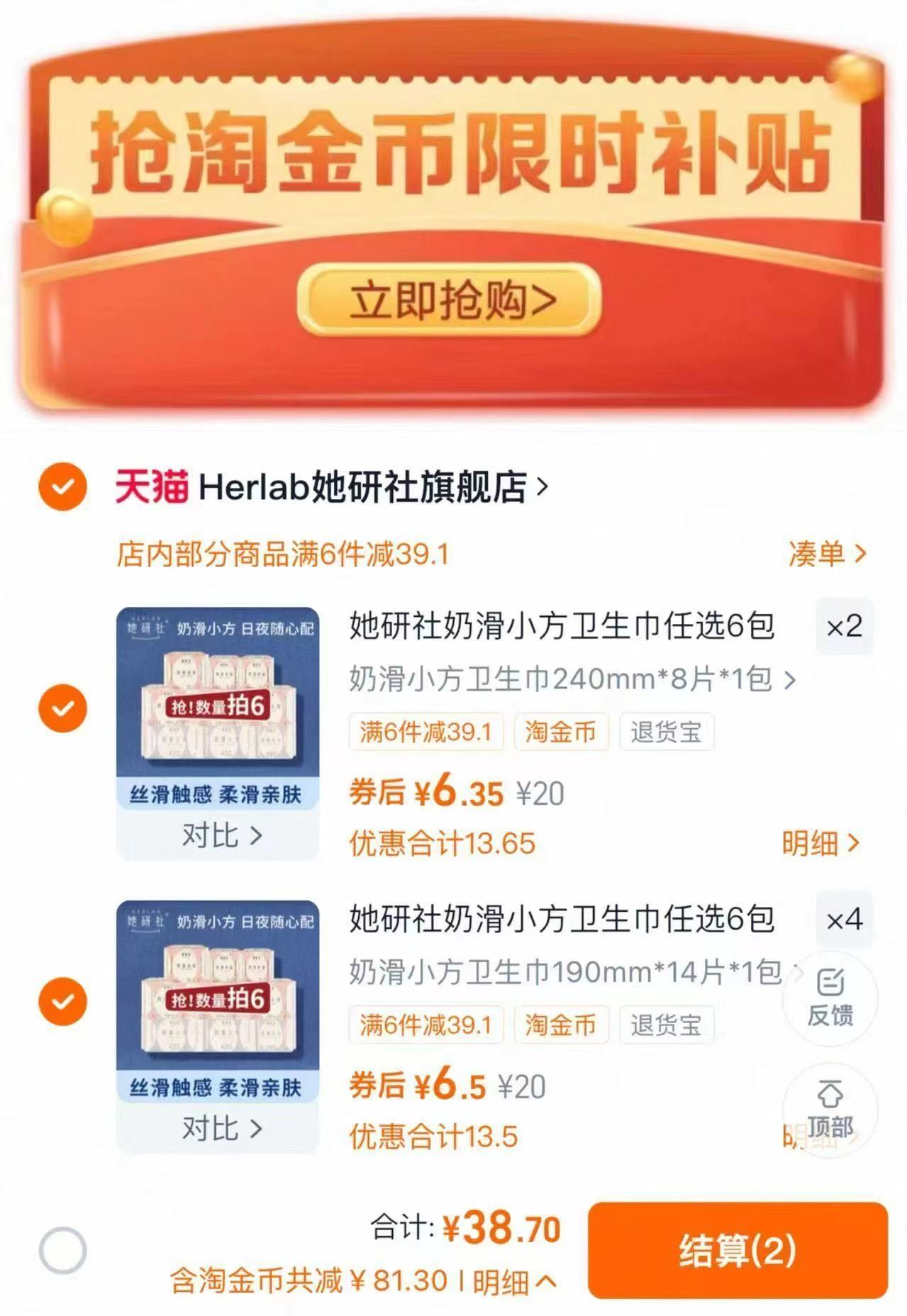The width and height of the screenshot is (907, 1316).
Task: Click the 淘金币 tag on second product
Action: 561,1025
